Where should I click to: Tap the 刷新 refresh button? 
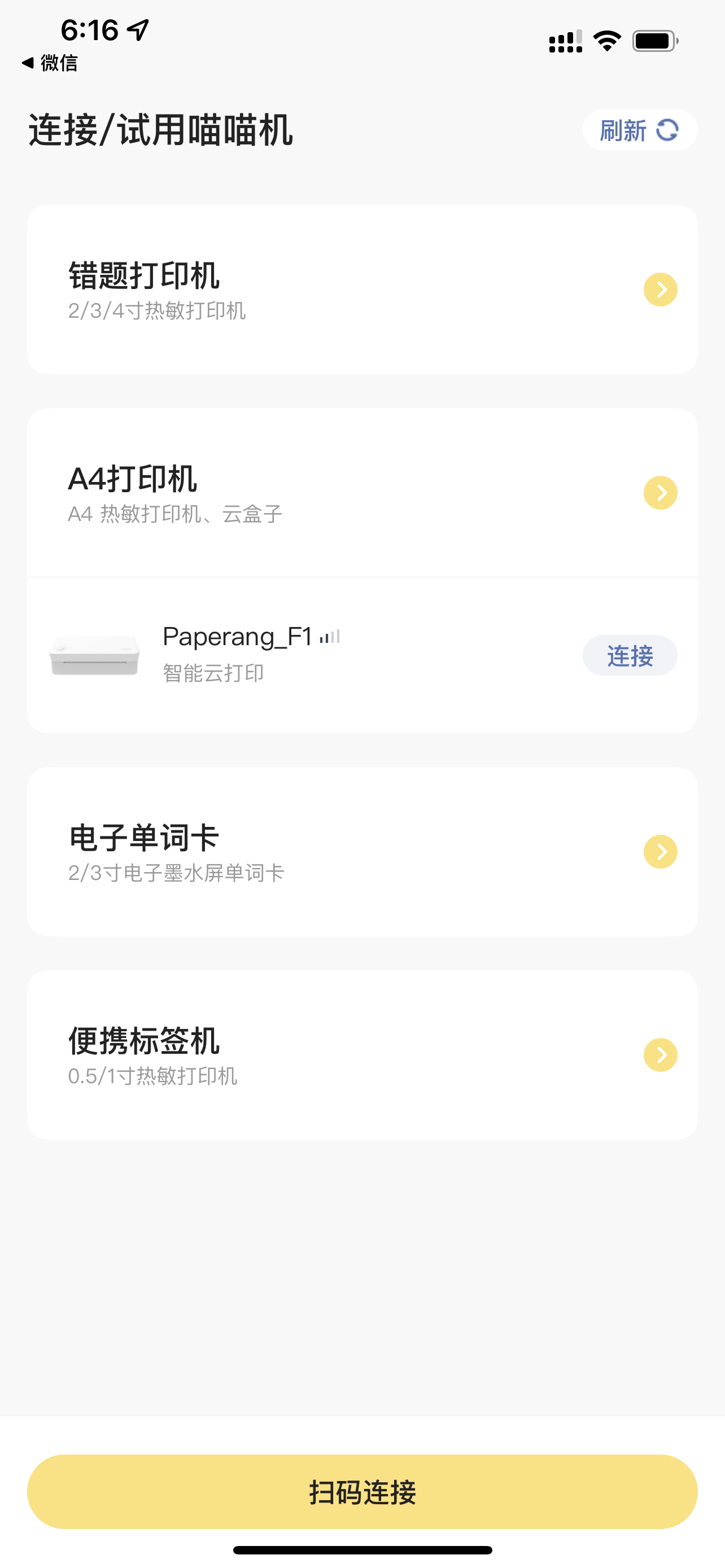[x=640, y=130]
